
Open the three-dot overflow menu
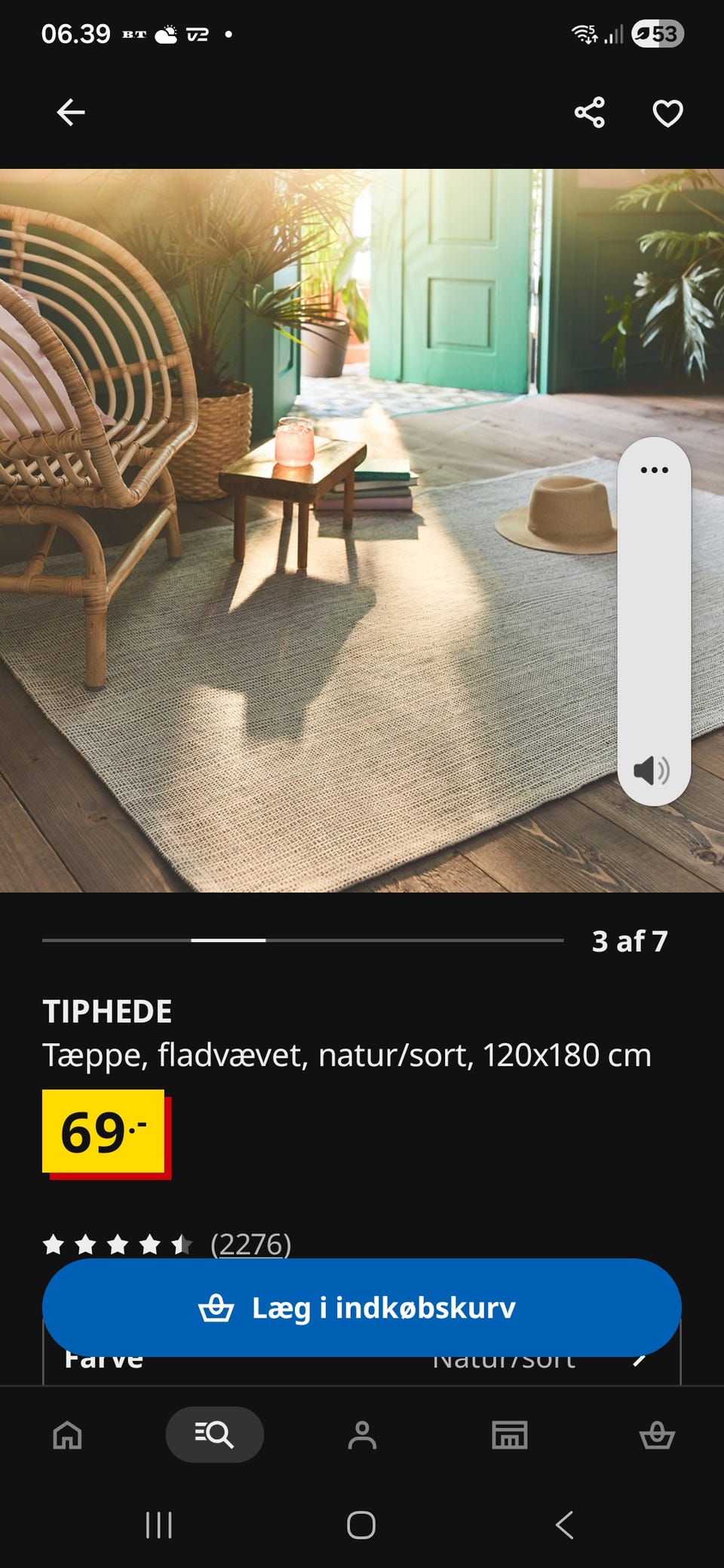(x=653, y=469)
